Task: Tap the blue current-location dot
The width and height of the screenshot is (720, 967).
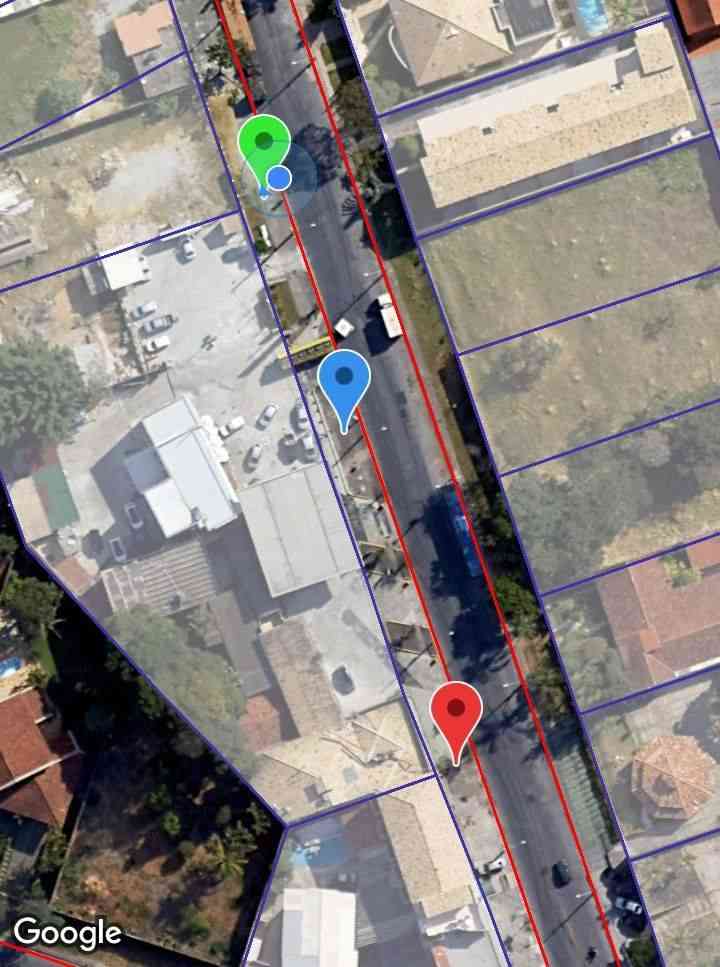Action: point(280,178)
